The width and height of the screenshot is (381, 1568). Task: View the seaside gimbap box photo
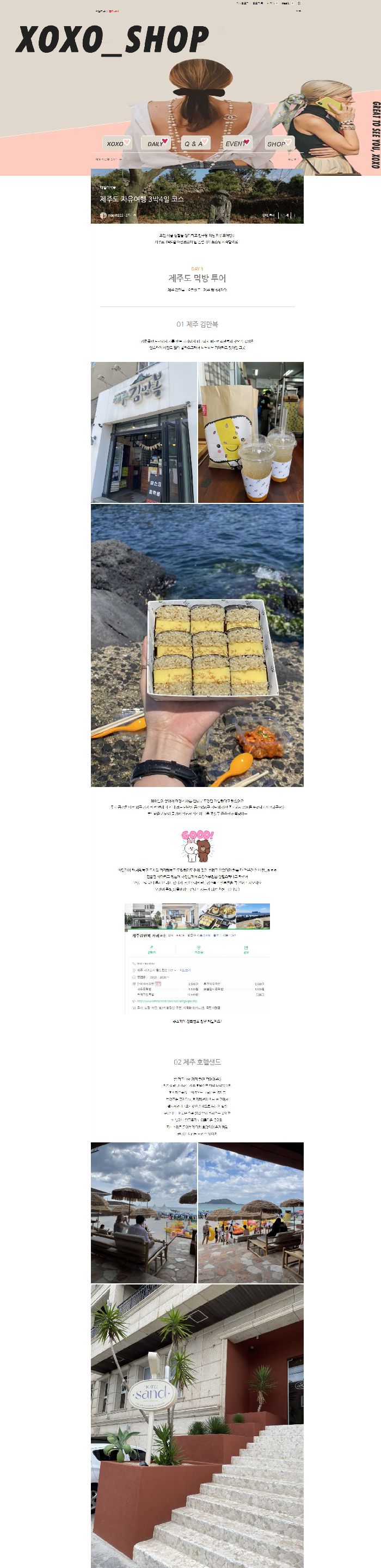click(x=196, y=644)
